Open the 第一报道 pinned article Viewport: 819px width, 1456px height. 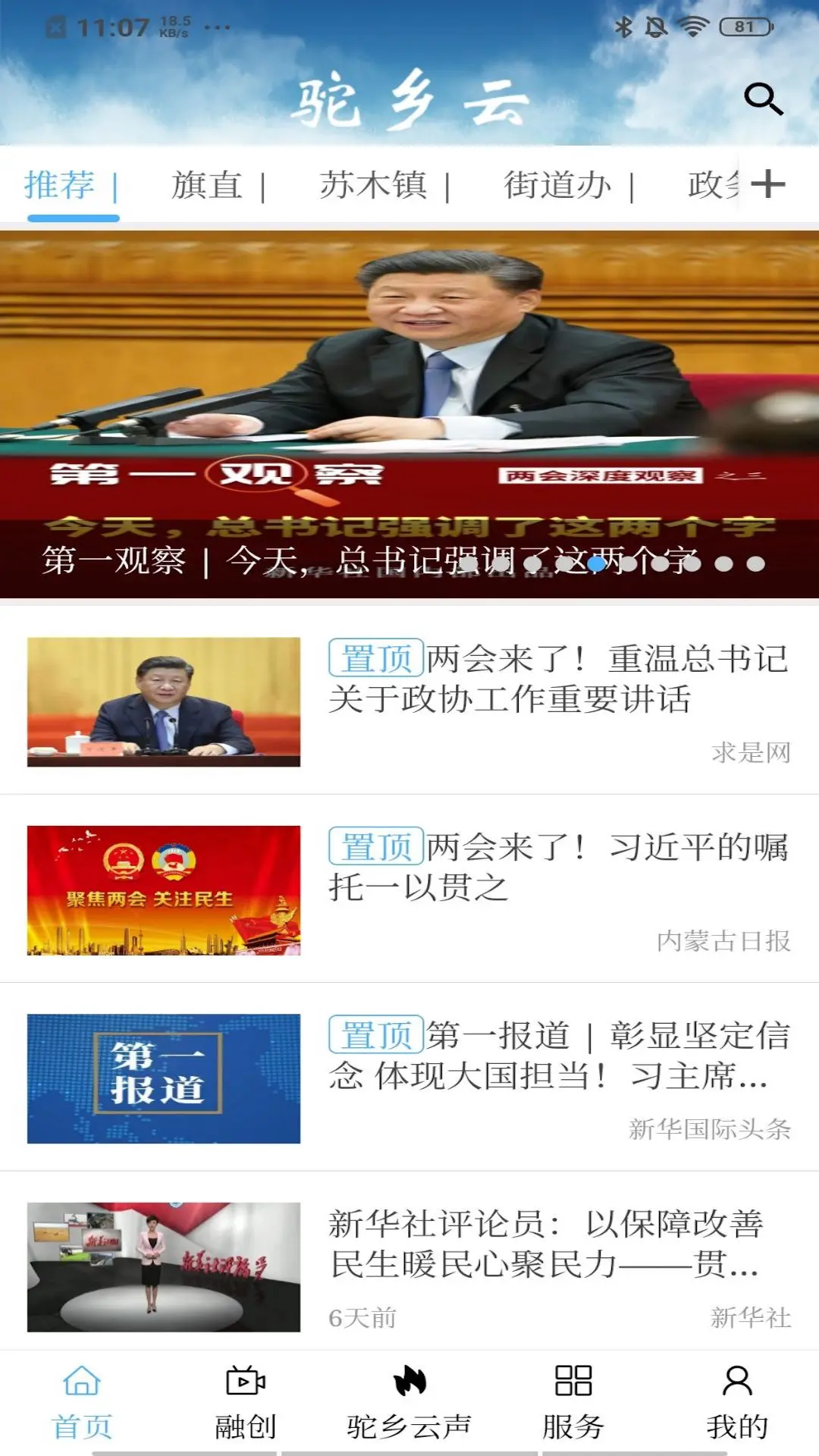pyautogui.click(x=409, y=1077)
